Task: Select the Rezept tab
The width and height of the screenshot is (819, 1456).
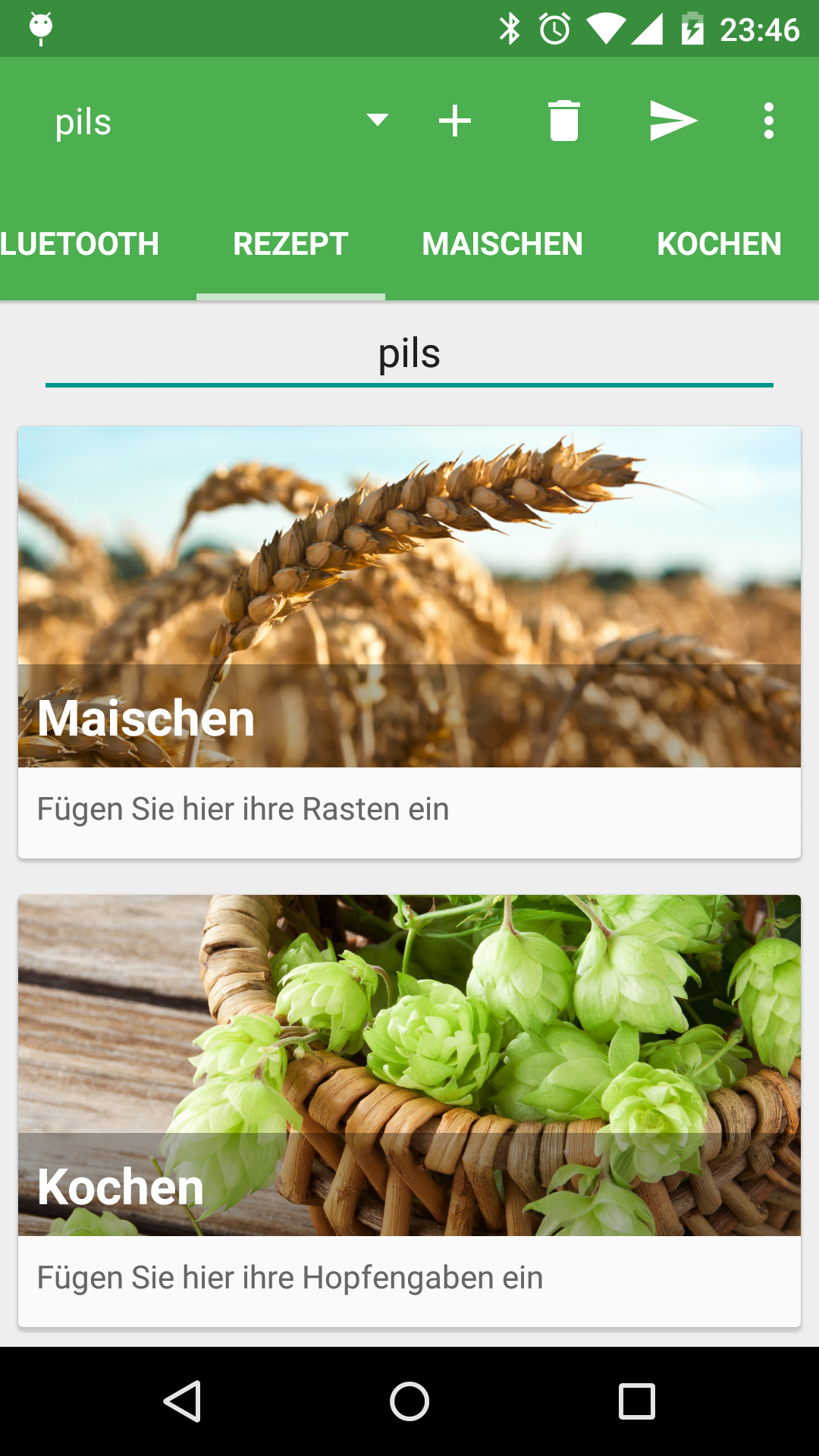Action: [290, 244]
